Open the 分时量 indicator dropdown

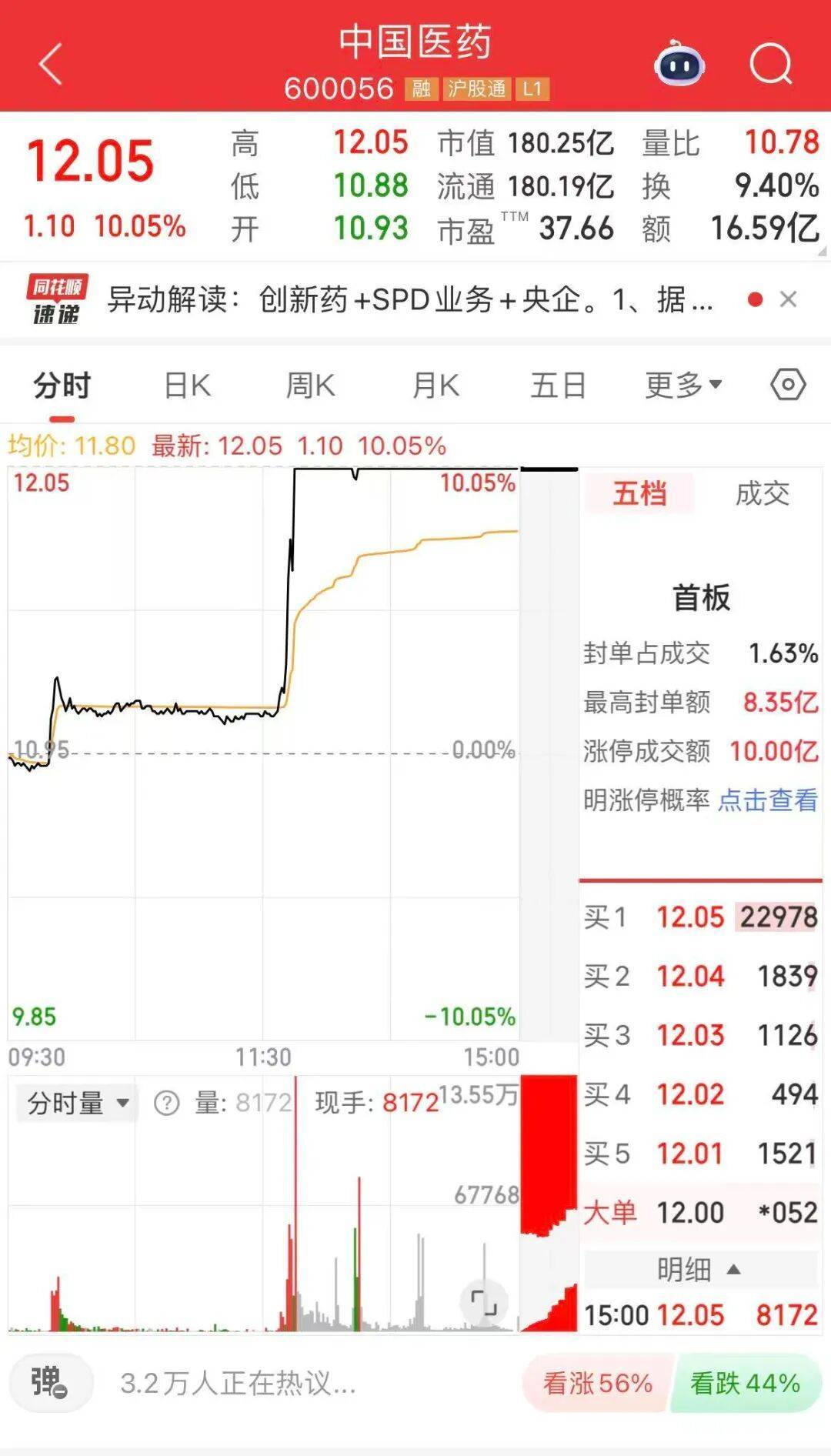[75, 1102]
